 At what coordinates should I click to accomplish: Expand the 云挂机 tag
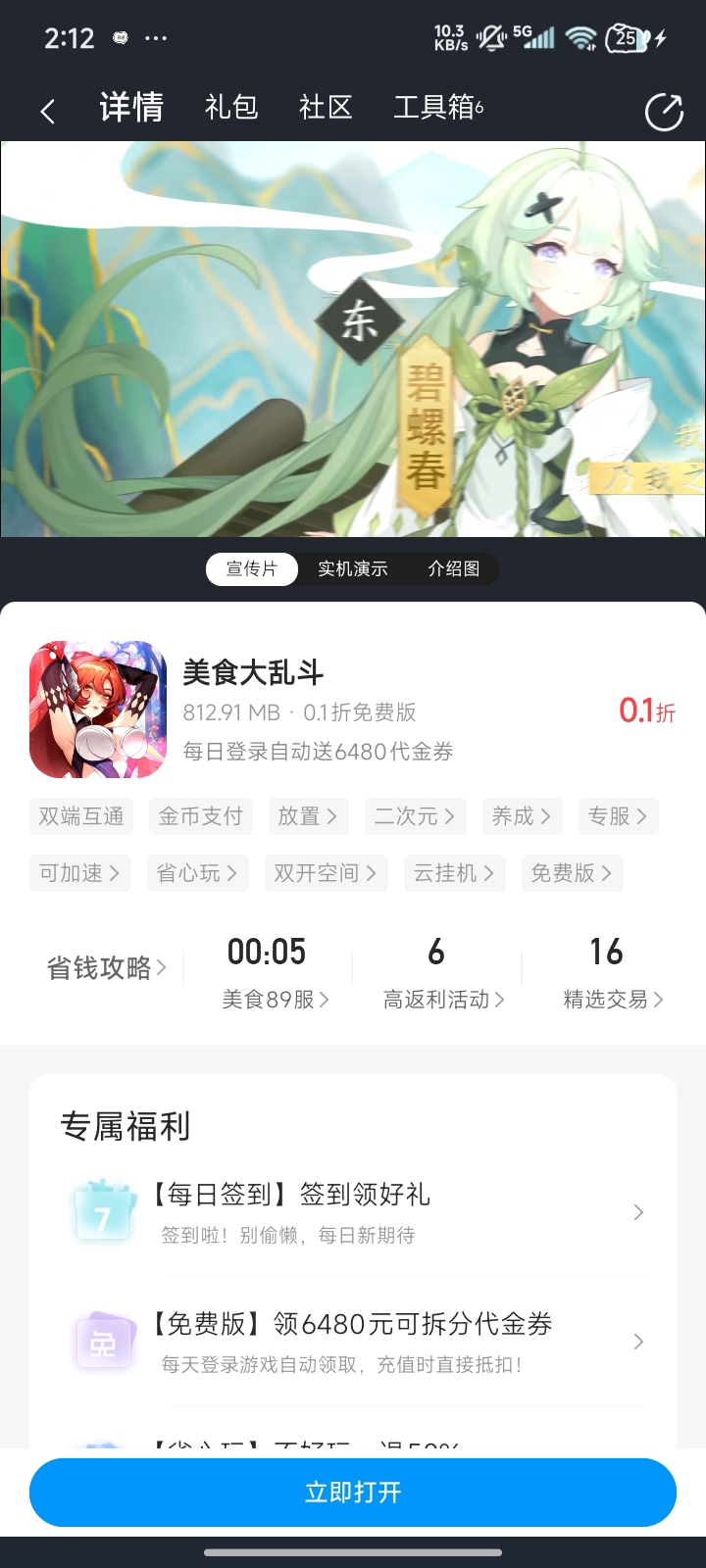[454, 873]
